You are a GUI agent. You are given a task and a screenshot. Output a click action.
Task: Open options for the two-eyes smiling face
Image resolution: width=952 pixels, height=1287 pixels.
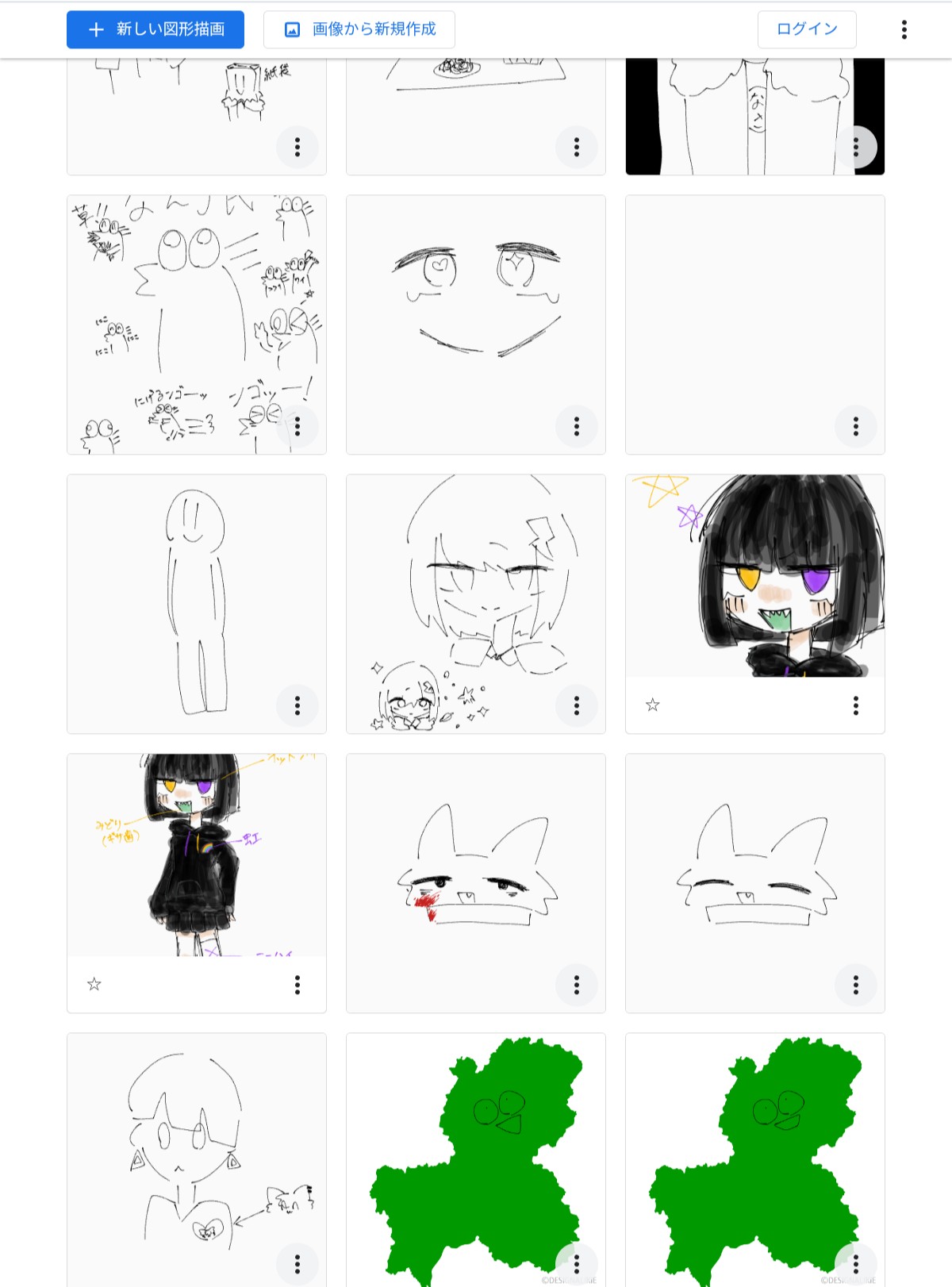point(577,426)
